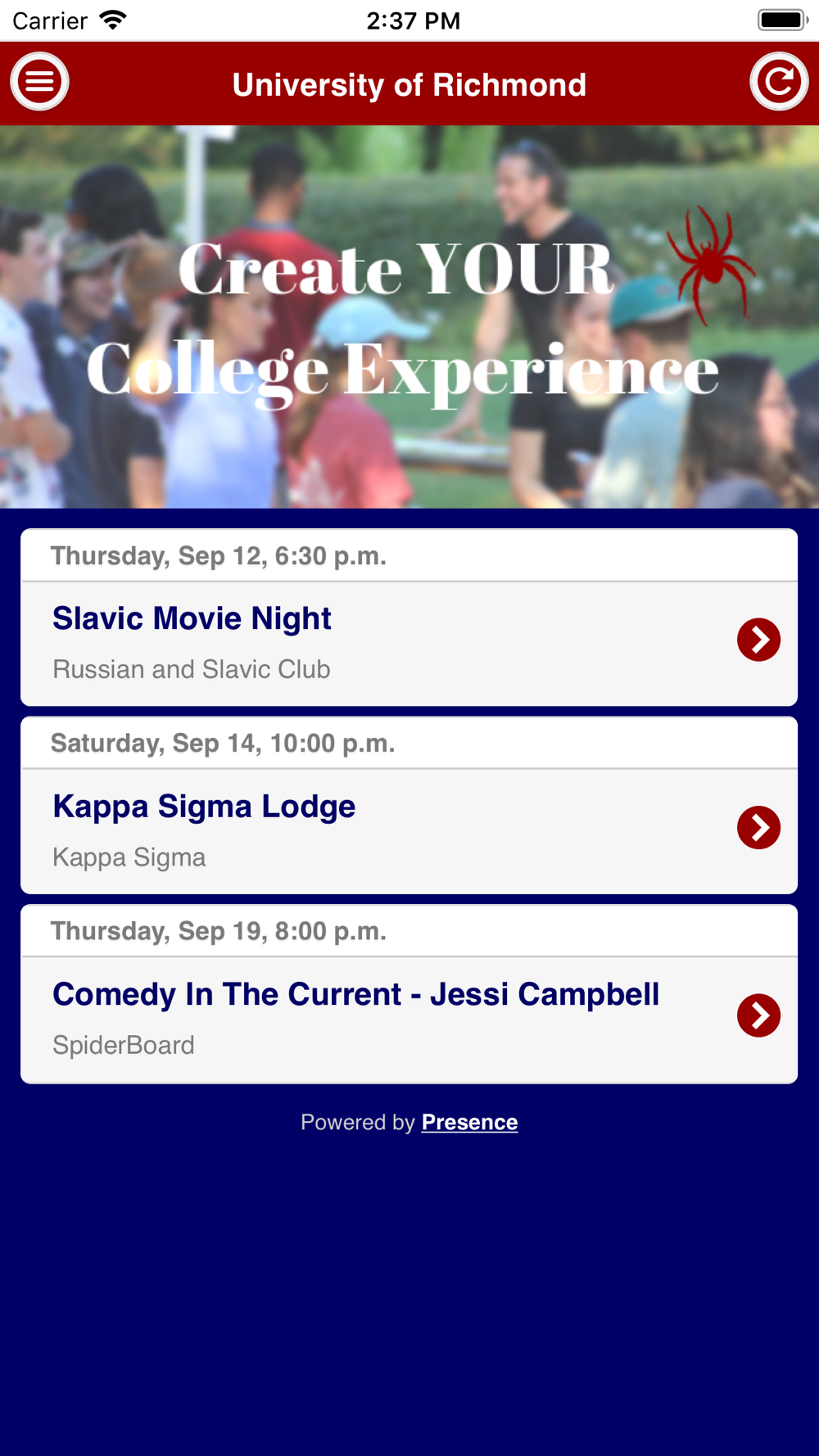The width and height of the screenshot is (819, 1456).
Task: Open the hamburger menu
Action: click(x=39, y=82)
